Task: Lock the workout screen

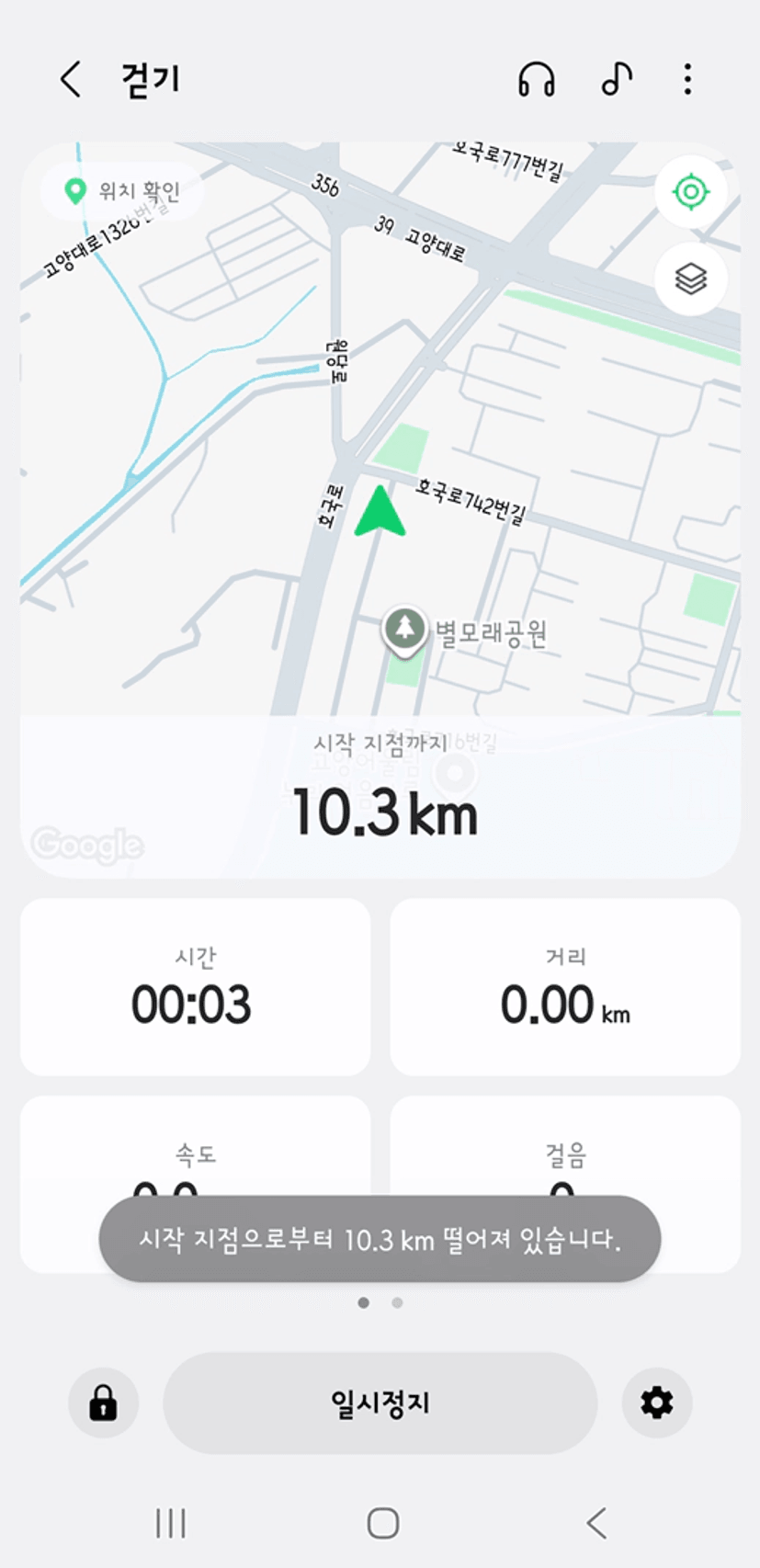Action: 103,1403
